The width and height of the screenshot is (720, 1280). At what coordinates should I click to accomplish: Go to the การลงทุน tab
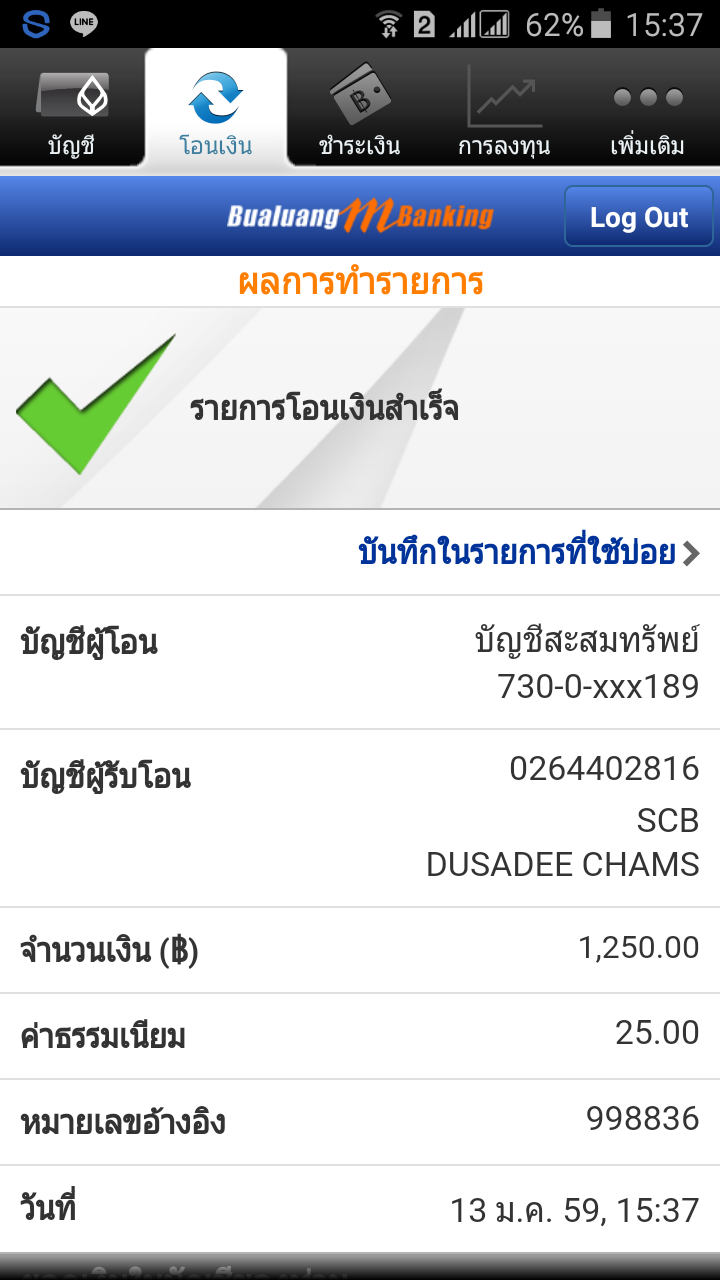pyautogui.click(x=504, y=108)
